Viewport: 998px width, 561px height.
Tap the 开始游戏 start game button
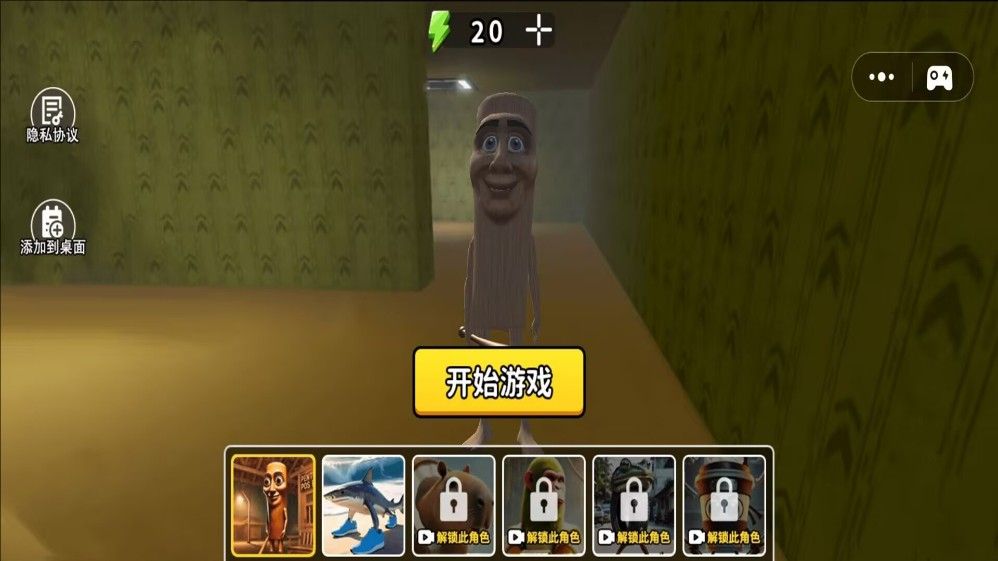pos(498,382)
